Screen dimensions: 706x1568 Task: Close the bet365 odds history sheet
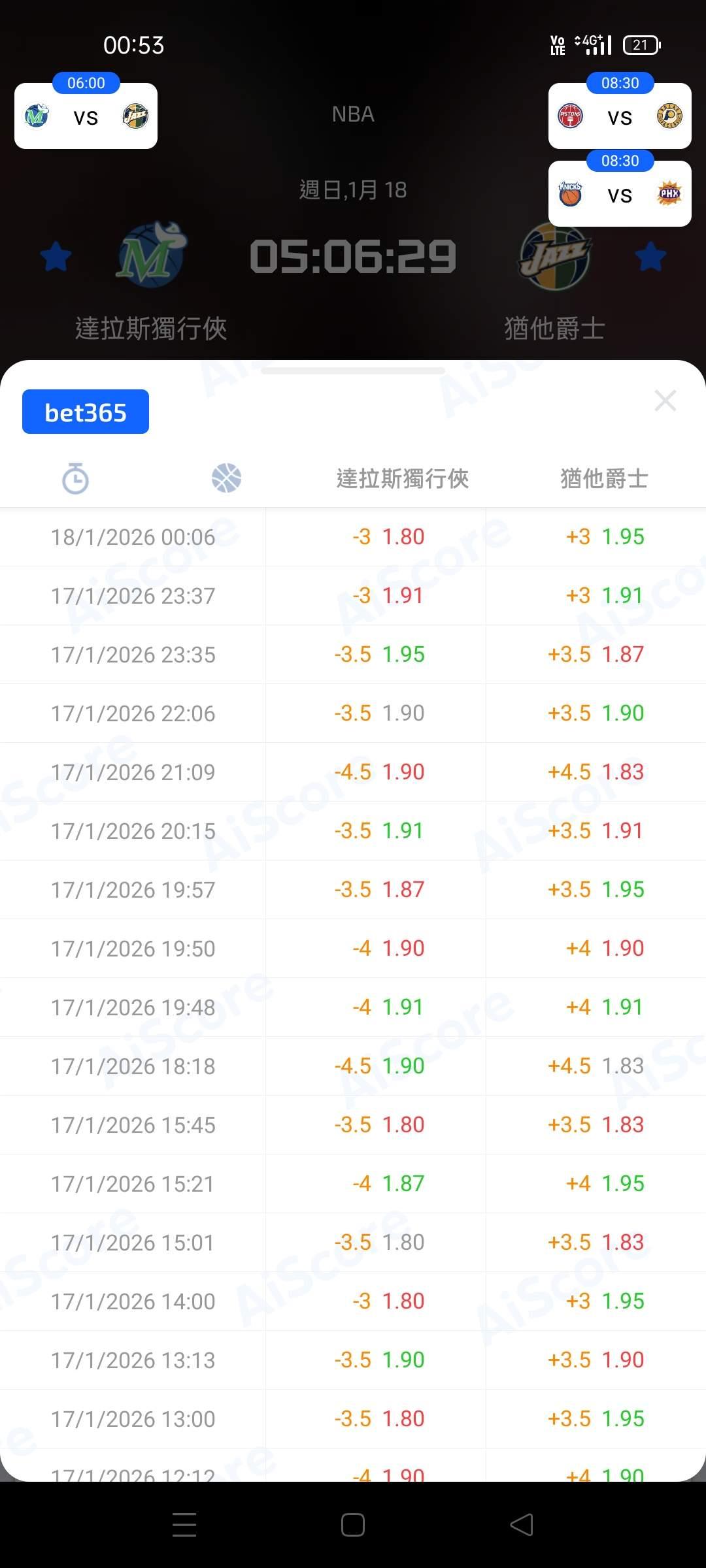coord(665,400)
